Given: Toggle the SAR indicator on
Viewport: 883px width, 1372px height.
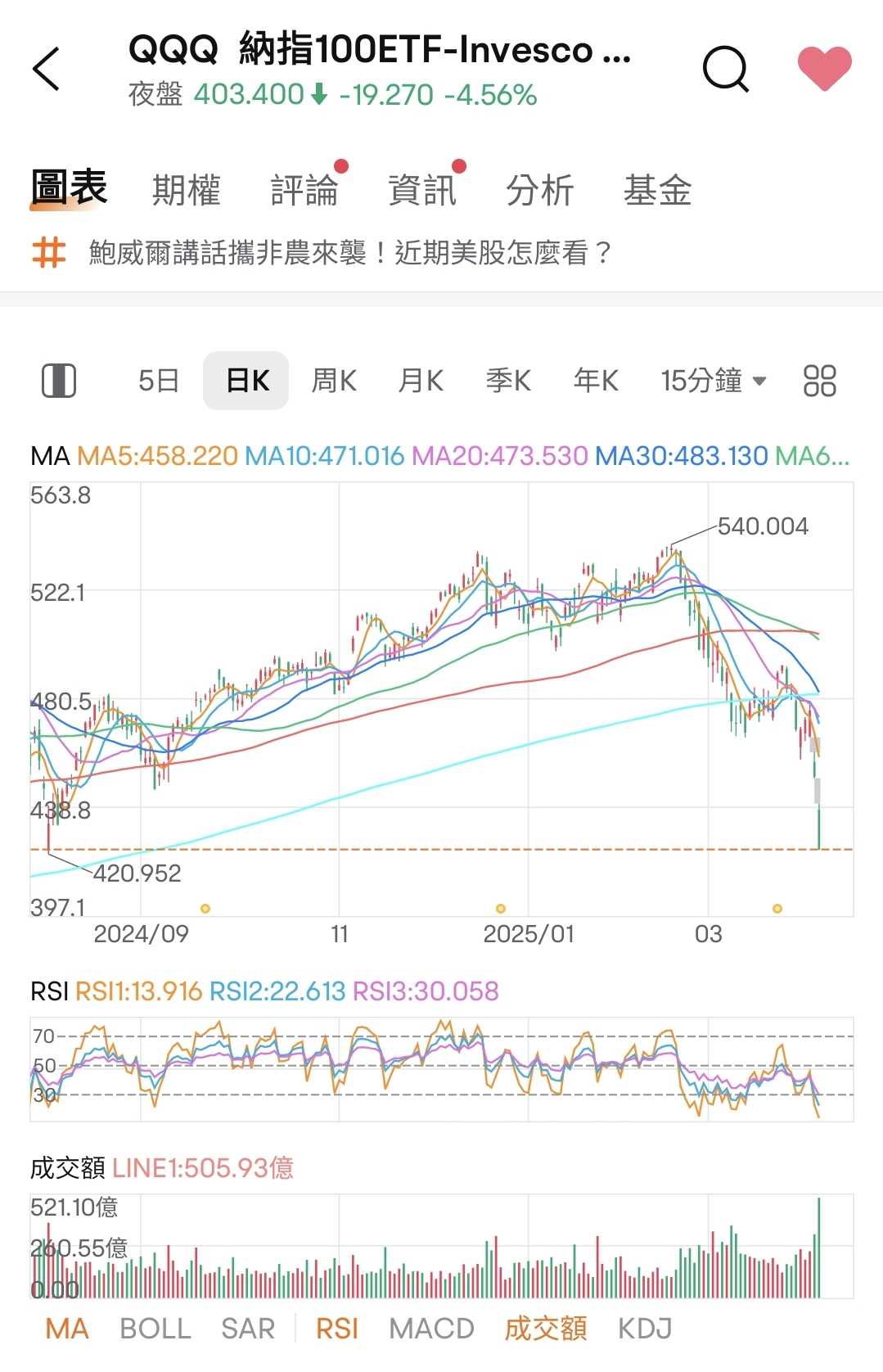Looking at the screenshot, I should [x=248, y=1328].
